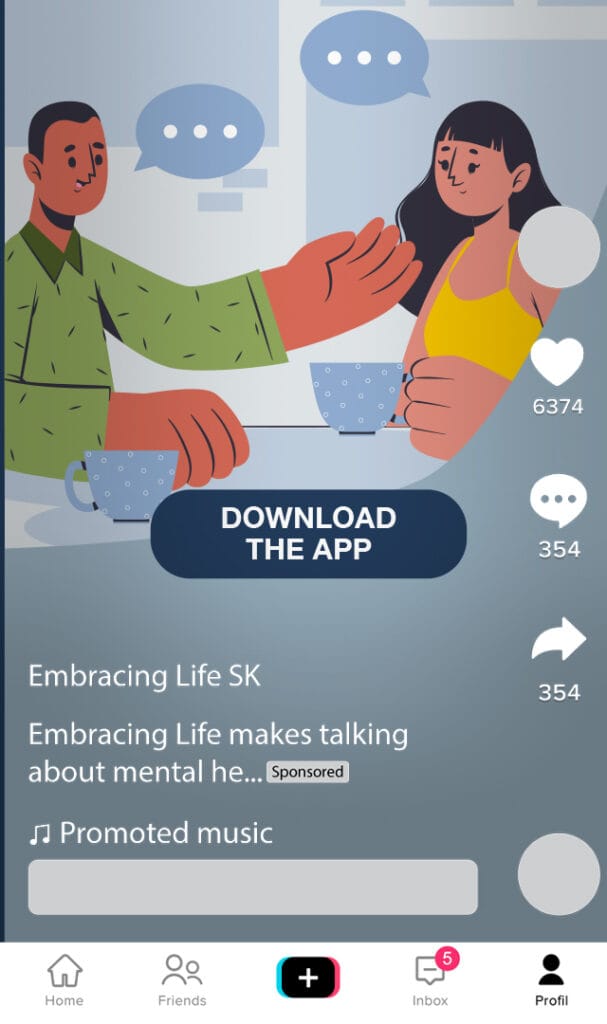Open the Promoted music track
This screenshot has width=607, height=1024.
click(152, 833)
